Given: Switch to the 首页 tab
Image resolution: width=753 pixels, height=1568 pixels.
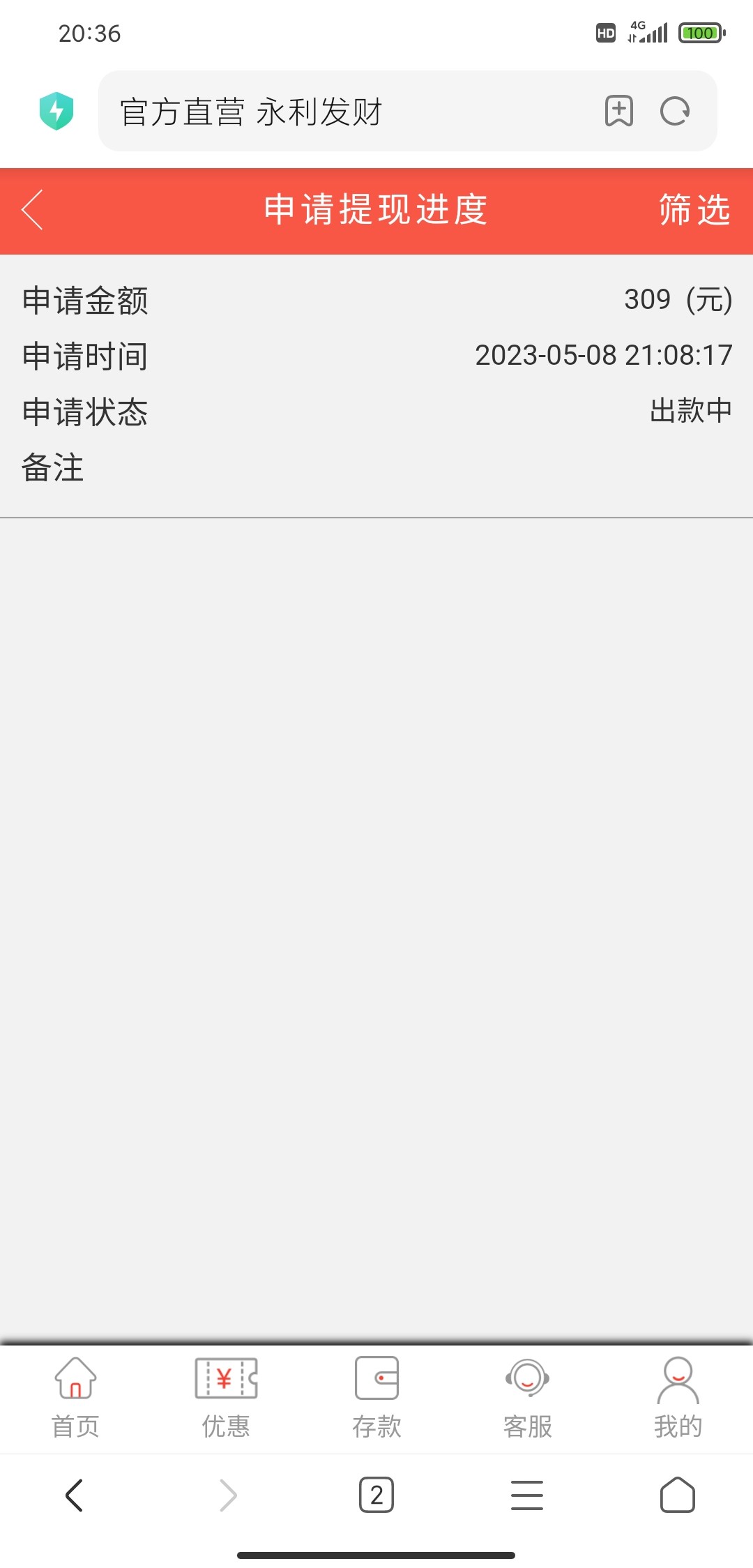Looking at the screenshot, I should point(75,1398).
